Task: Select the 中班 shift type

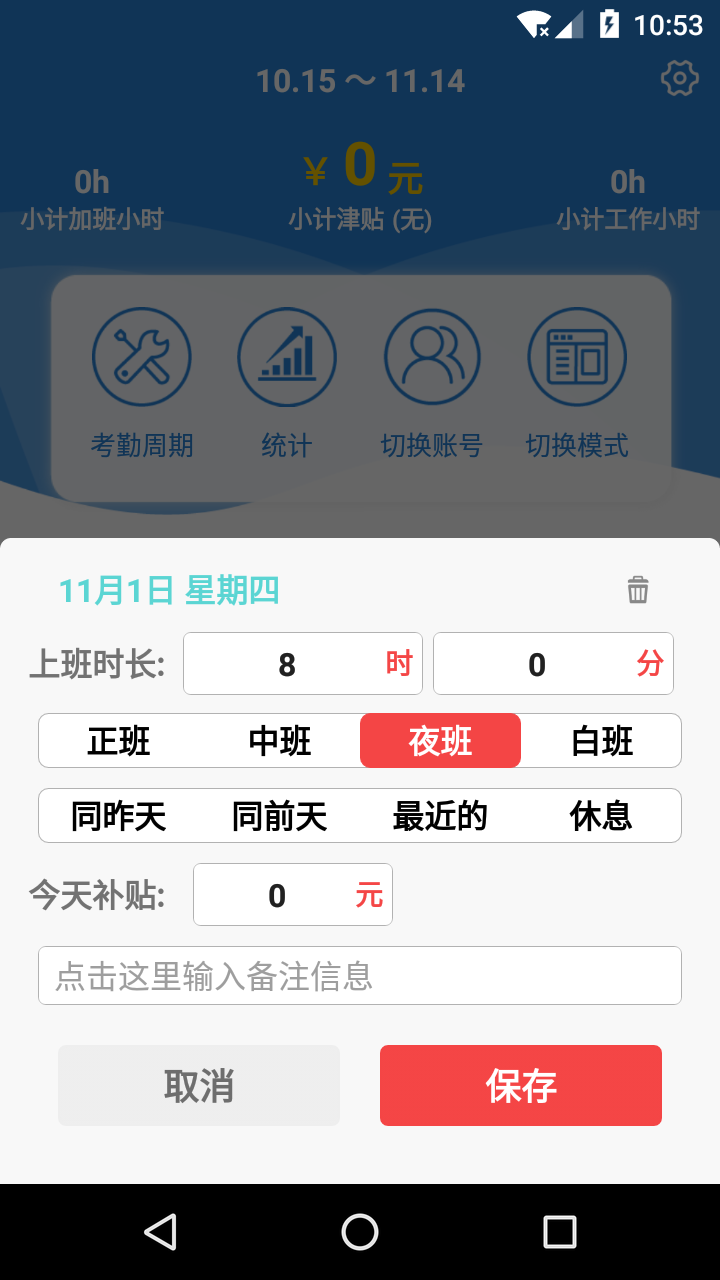Action: [x=279, y=741]
